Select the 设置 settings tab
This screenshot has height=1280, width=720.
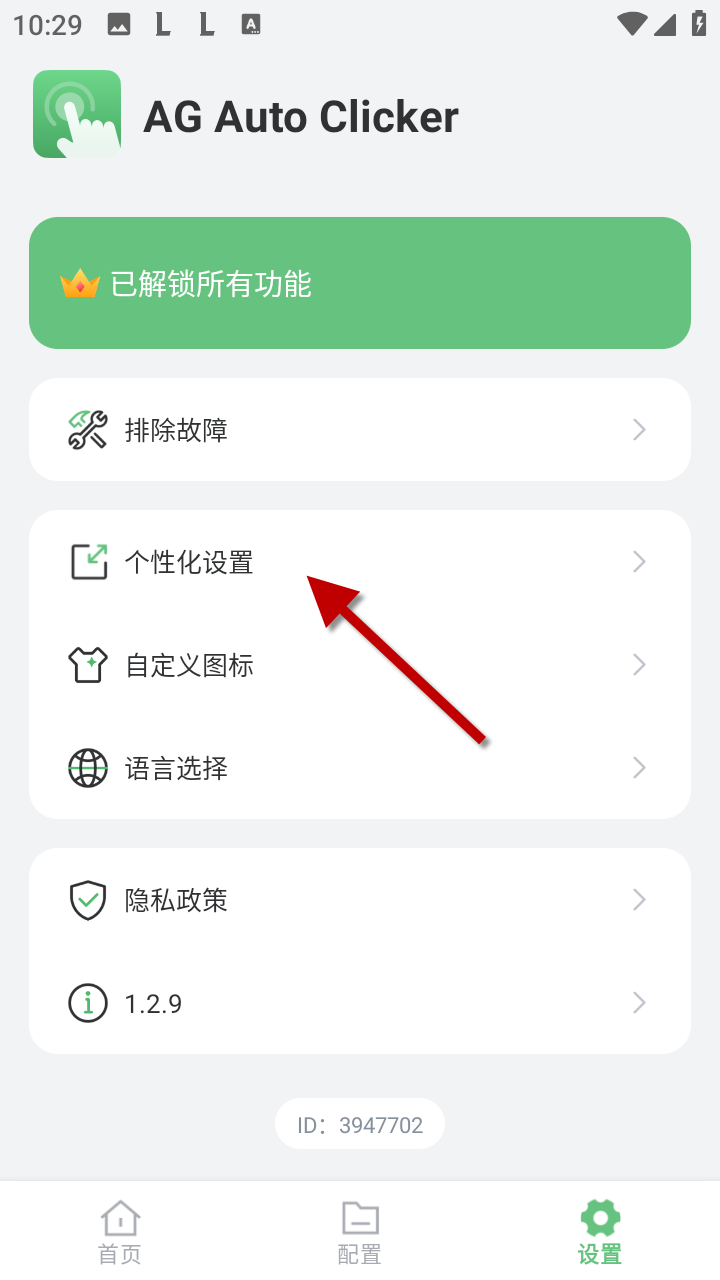[600, 1232]
